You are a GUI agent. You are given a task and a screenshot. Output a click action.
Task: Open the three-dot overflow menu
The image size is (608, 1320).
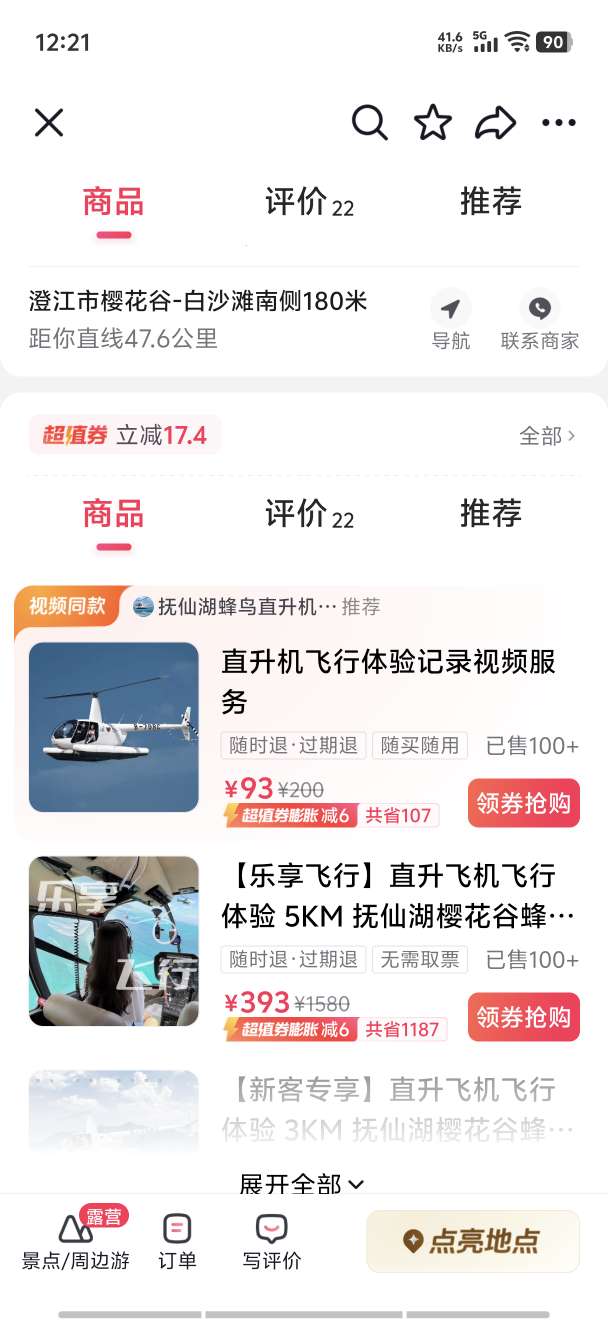558,123
